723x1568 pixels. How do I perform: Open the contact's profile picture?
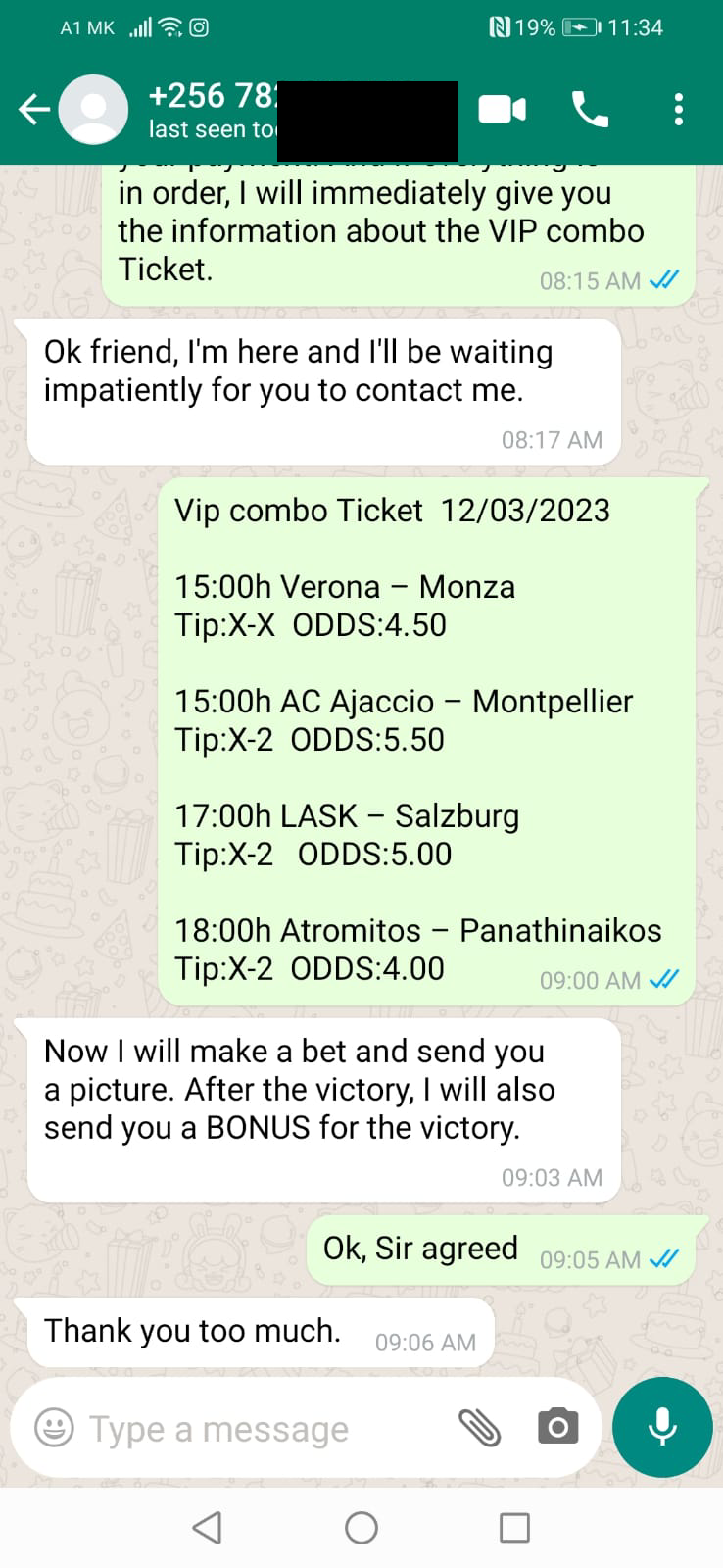tap(93, 109)
